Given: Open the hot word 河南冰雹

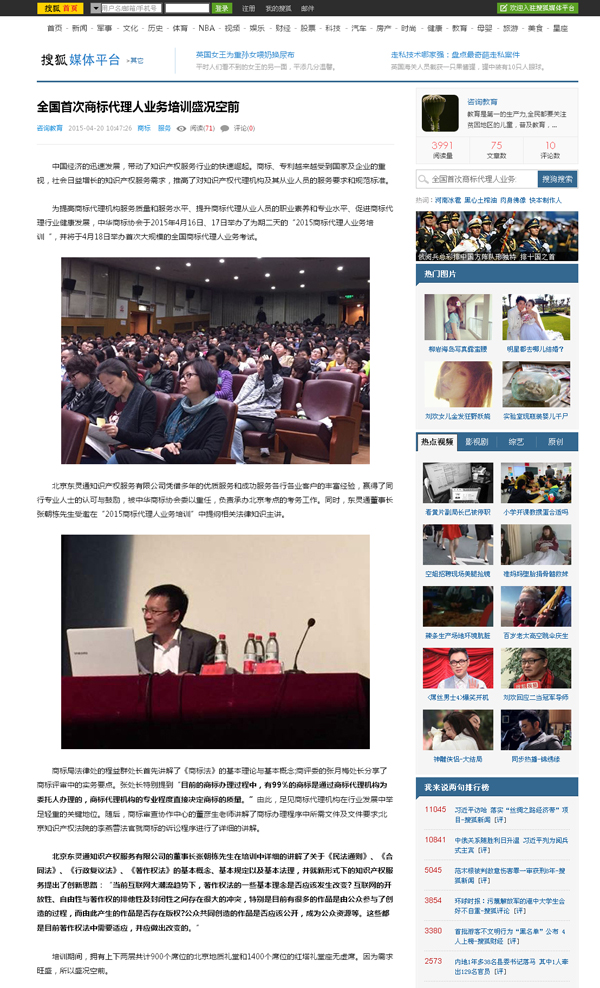Looking at the screenshot, I should pos(447,200).
